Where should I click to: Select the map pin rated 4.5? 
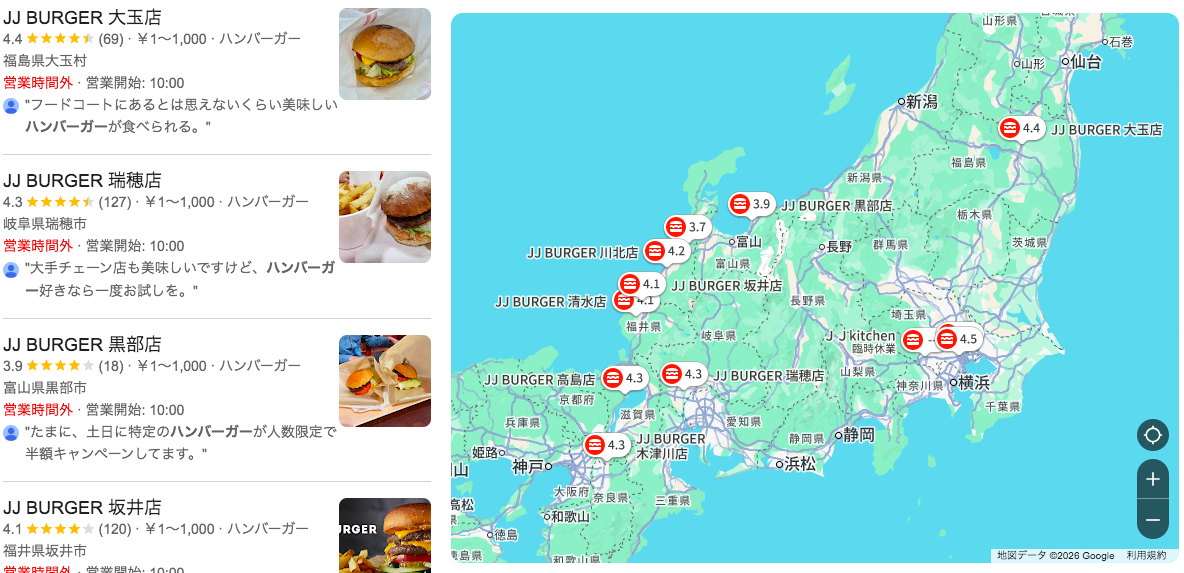[947, 338]
